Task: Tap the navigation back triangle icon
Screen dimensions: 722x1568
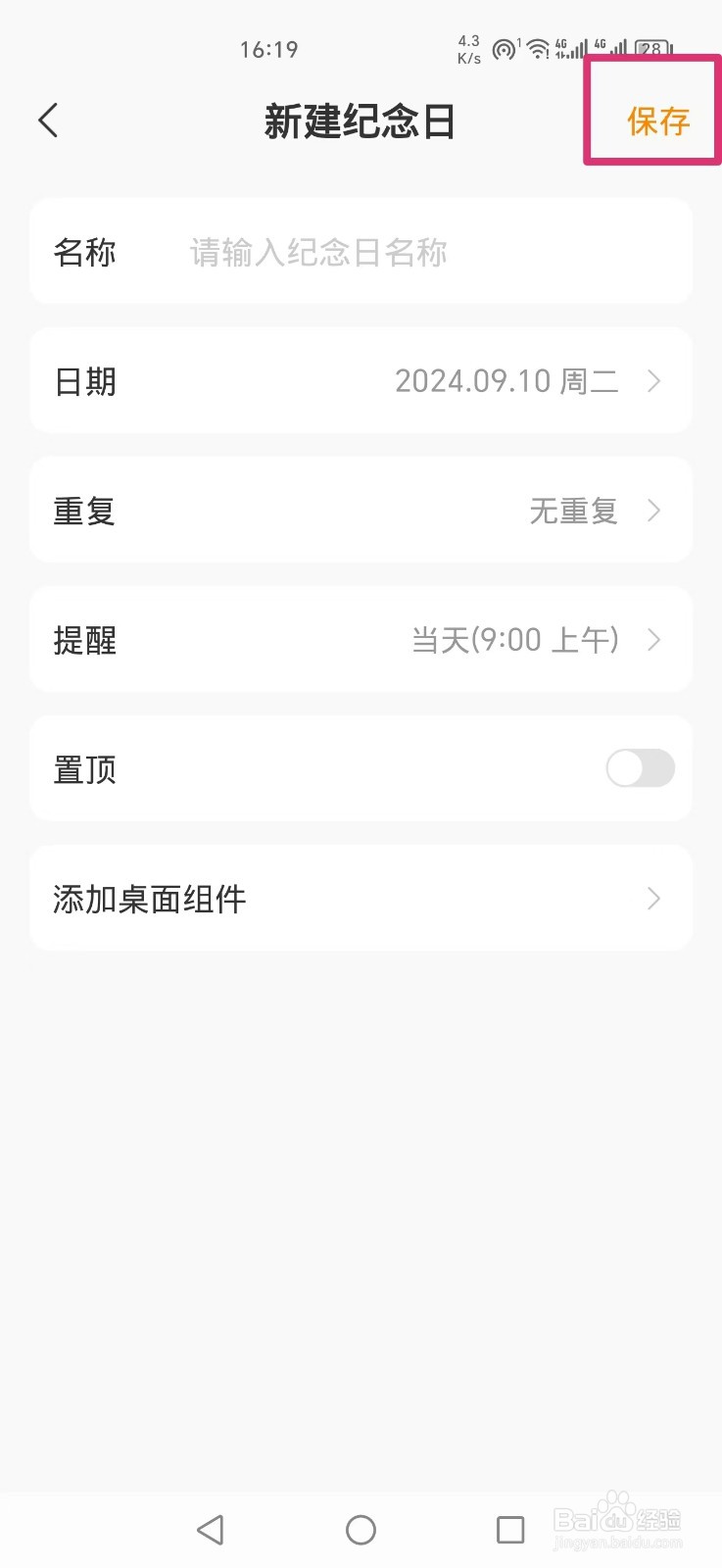Action: pos(211,1528)
